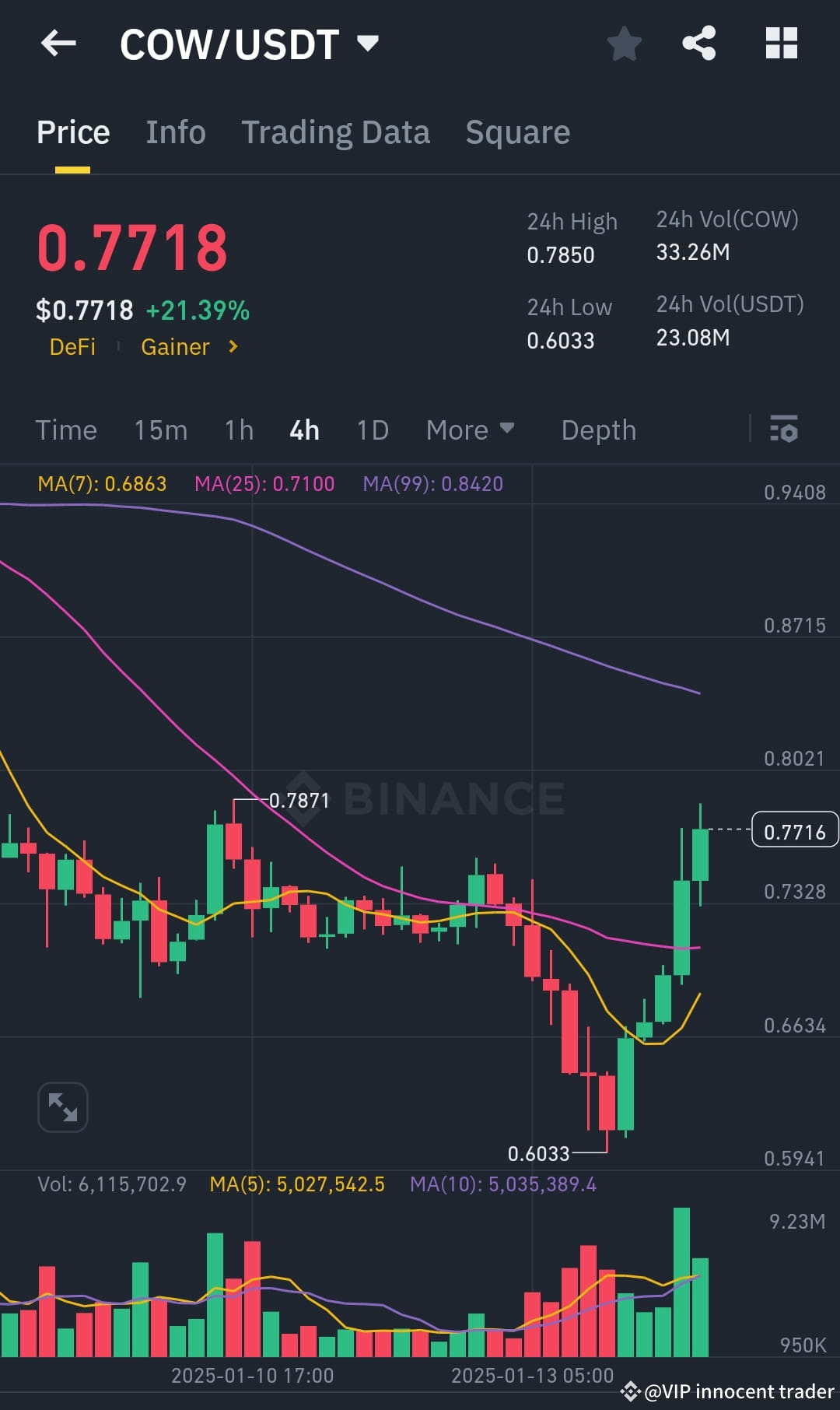
Task: Switch to the 1D candle interval
Action: 371,430
